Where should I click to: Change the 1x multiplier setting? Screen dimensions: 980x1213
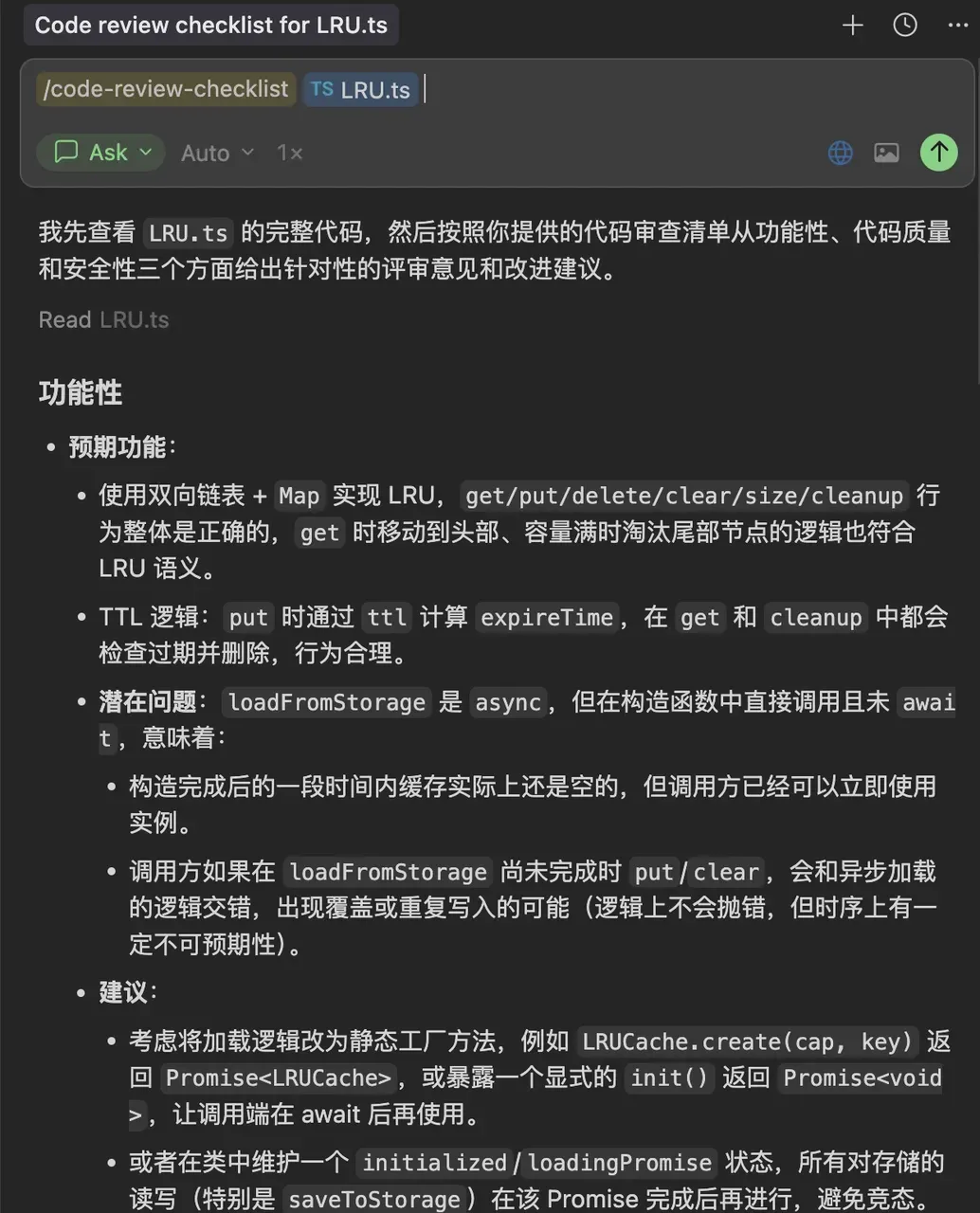pos(289,153)
